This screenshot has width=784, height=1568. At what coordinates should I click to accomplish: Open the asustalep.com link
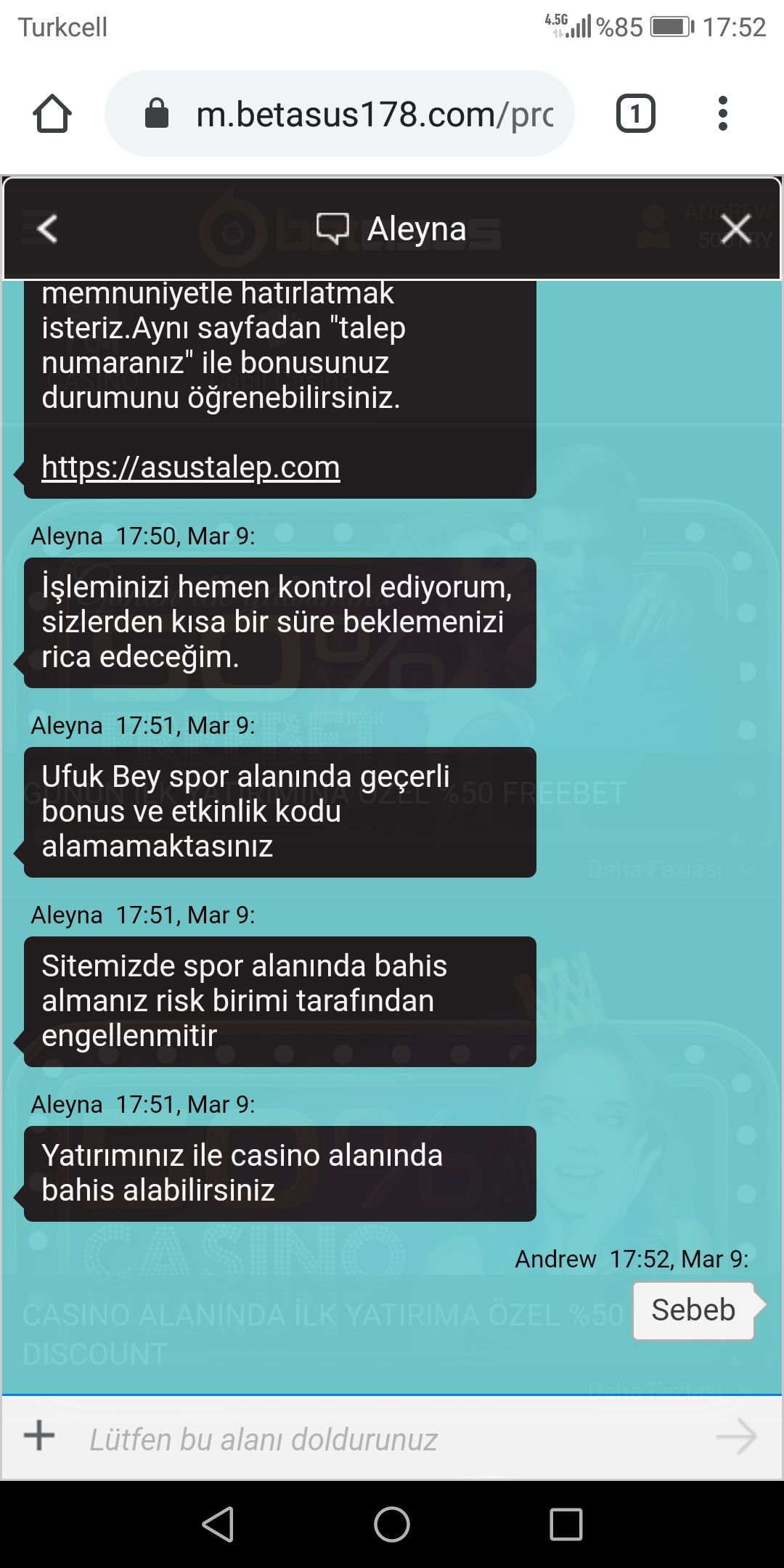[191, 467]
